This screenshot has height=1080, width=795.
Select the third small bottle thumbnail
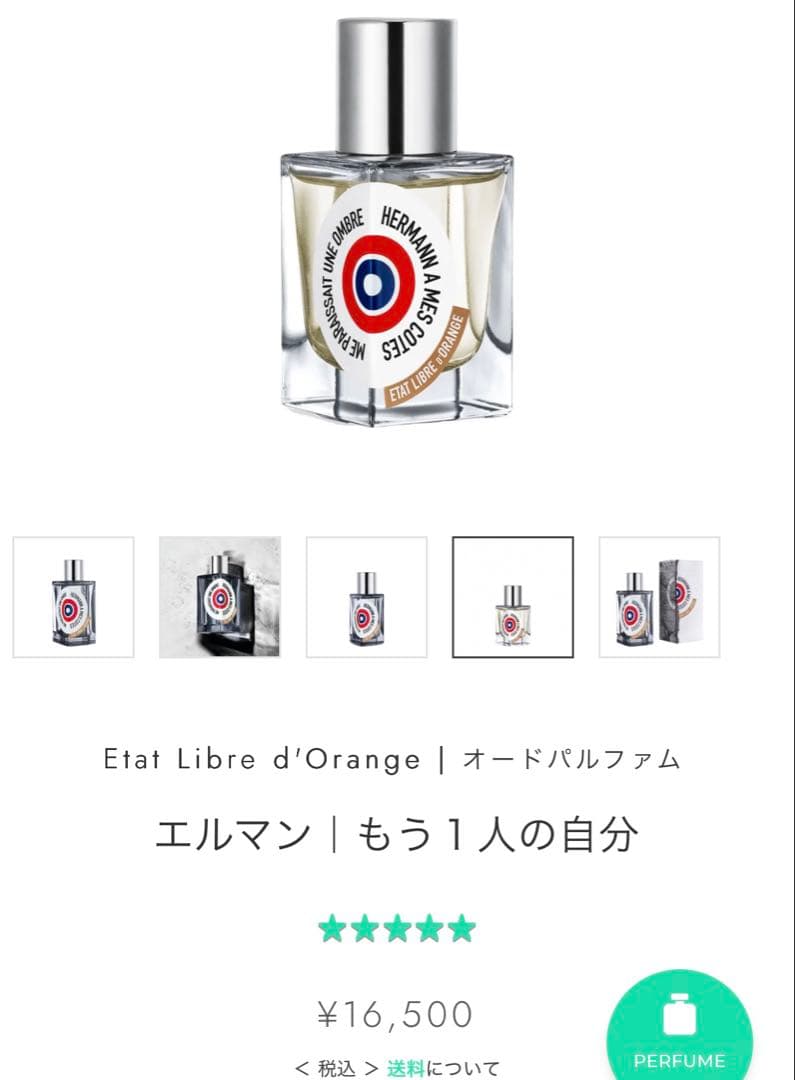[x=366, y=597]
